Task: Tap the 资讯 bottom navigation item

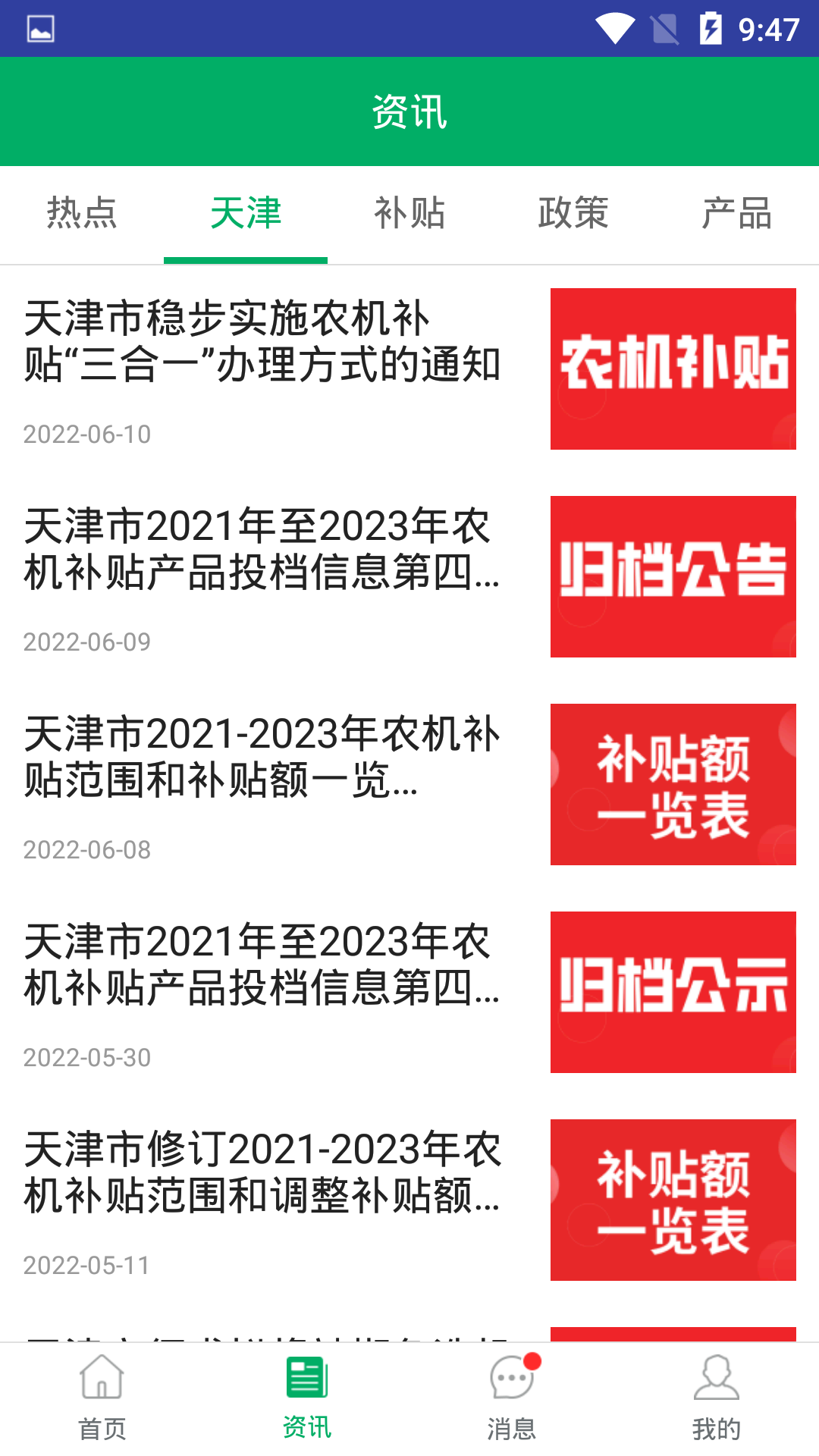Action: pyautogui.click(x=307, y=1399)
